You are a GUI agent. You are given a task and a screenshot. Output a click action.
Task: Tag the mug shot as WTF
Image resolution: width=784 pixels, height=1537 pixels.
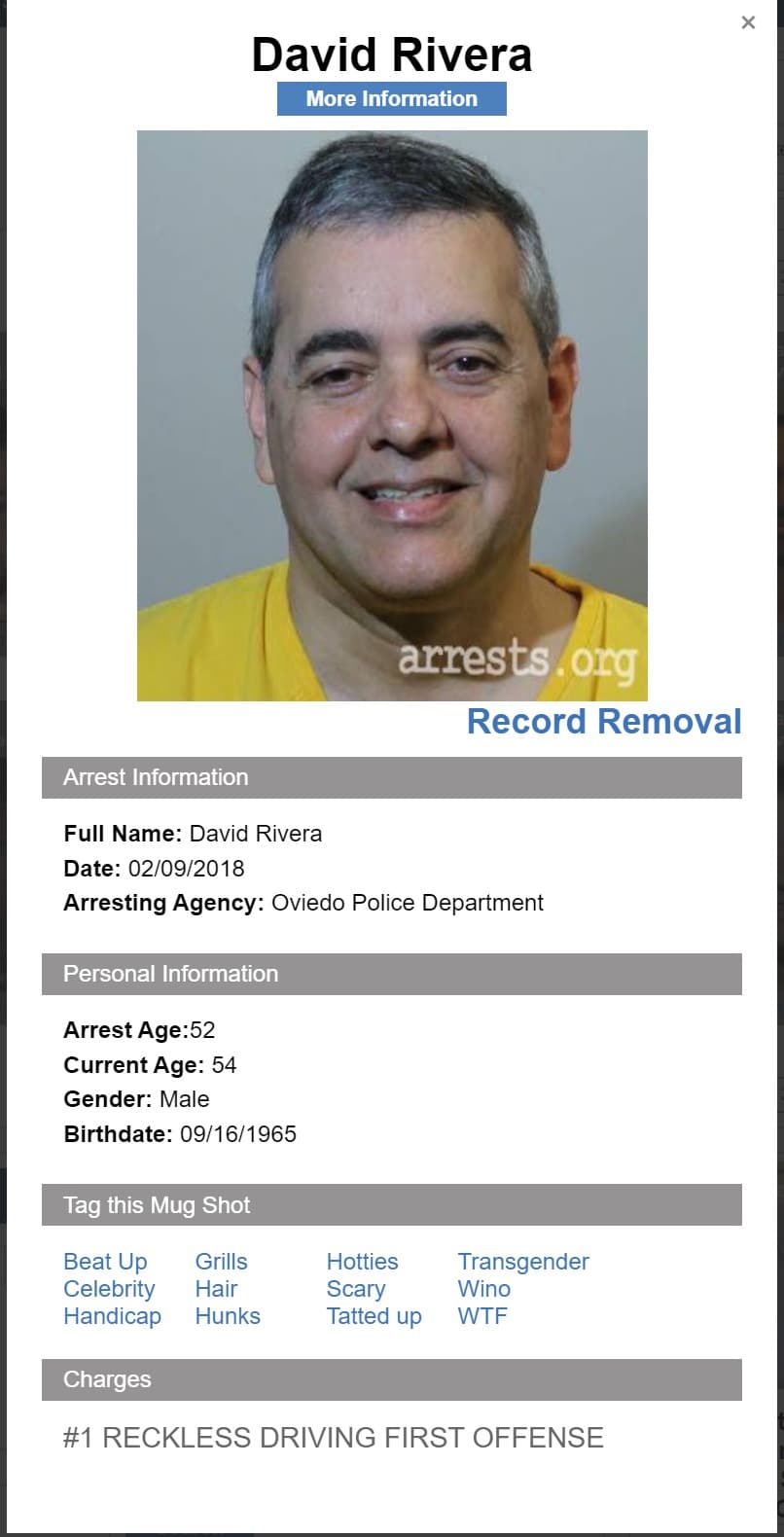(482, 1316)
